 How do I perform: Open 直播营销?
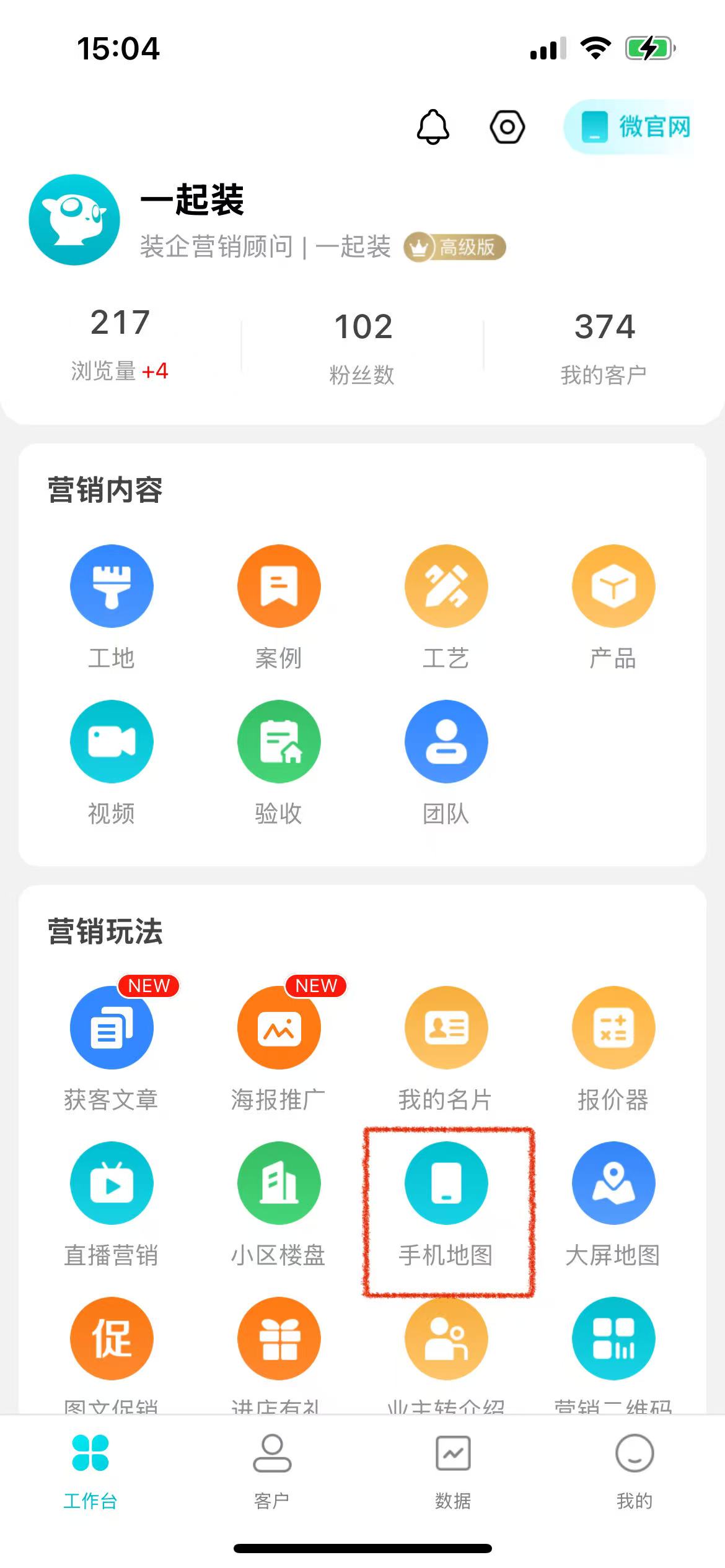pyautogui.click(x=112, y=1183)
